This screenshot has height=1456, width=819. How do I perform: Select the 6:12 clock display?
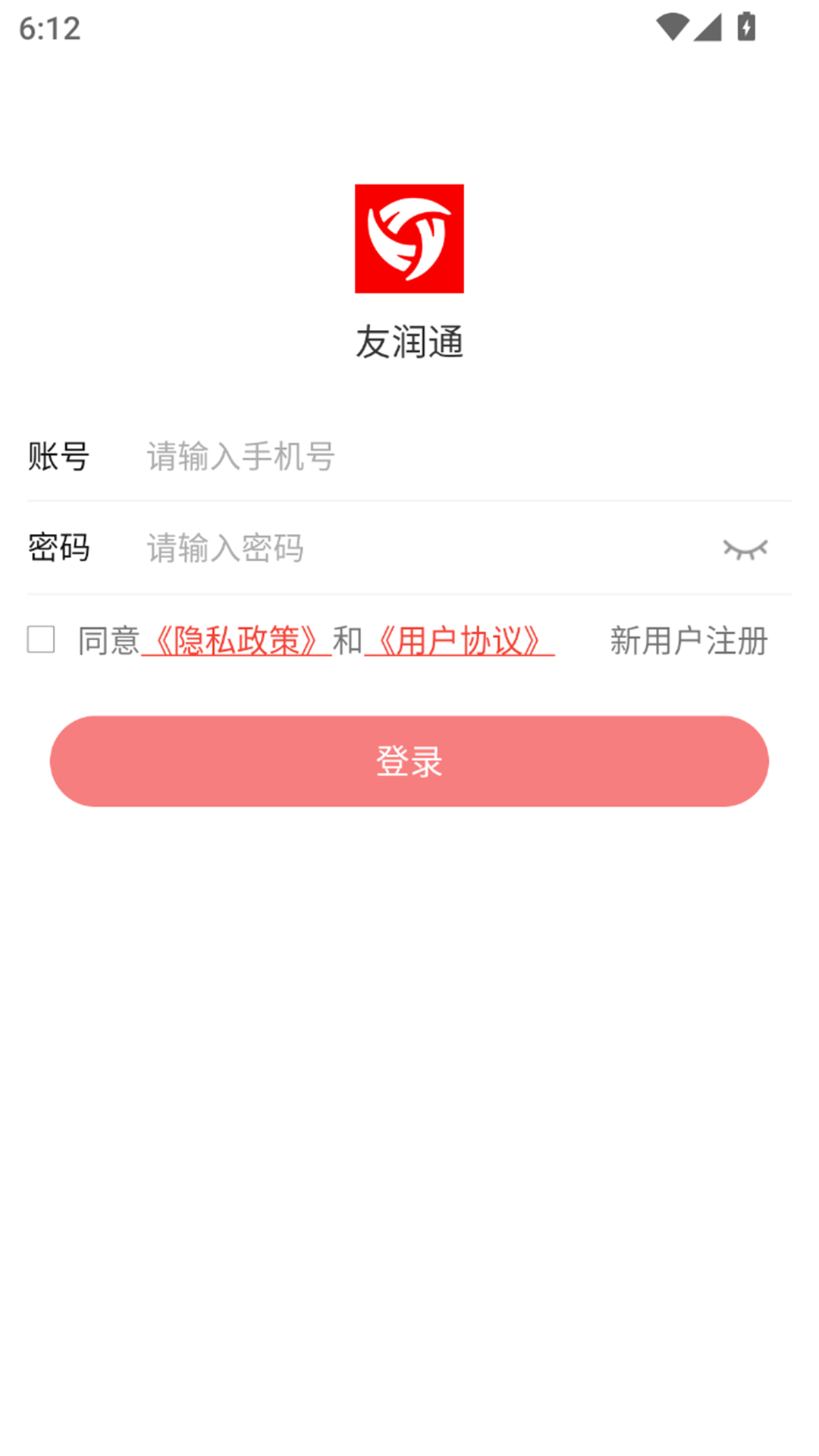click(x=48, y=28)
